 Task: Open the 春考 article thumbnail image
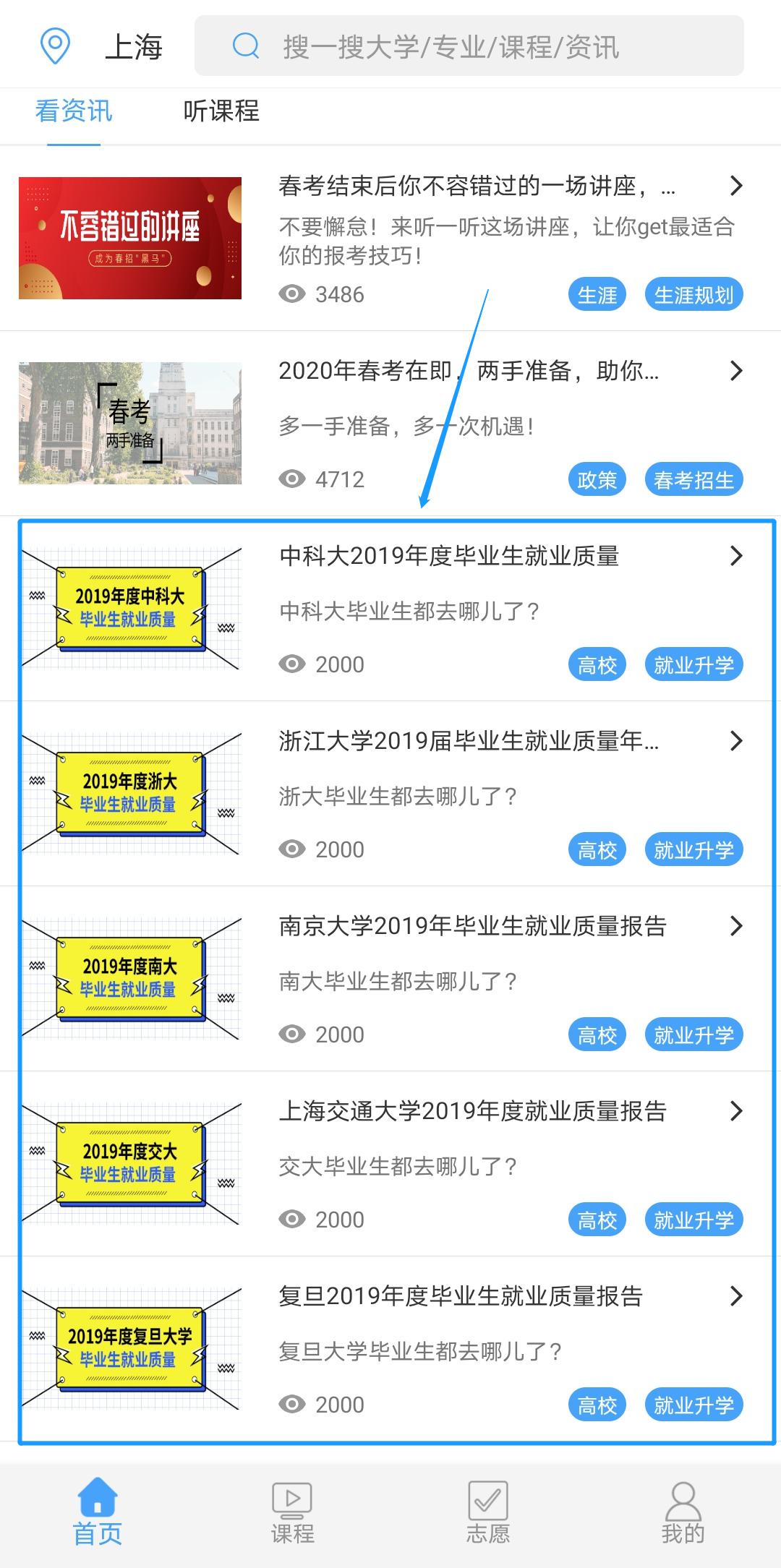[131, 424]
